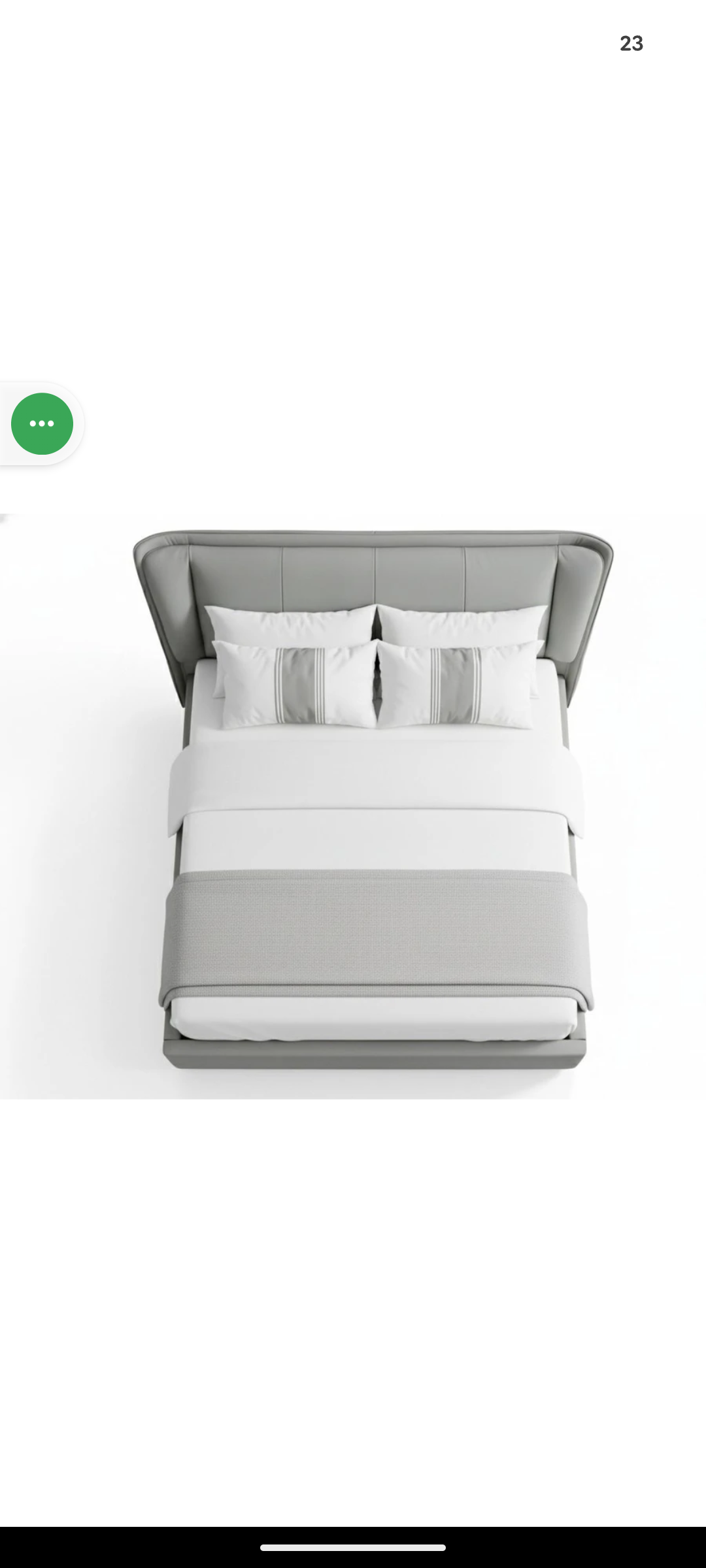This screenshot has height=1568, width=706.
Task: Tap the bed product image
Action: click(353, 806)
